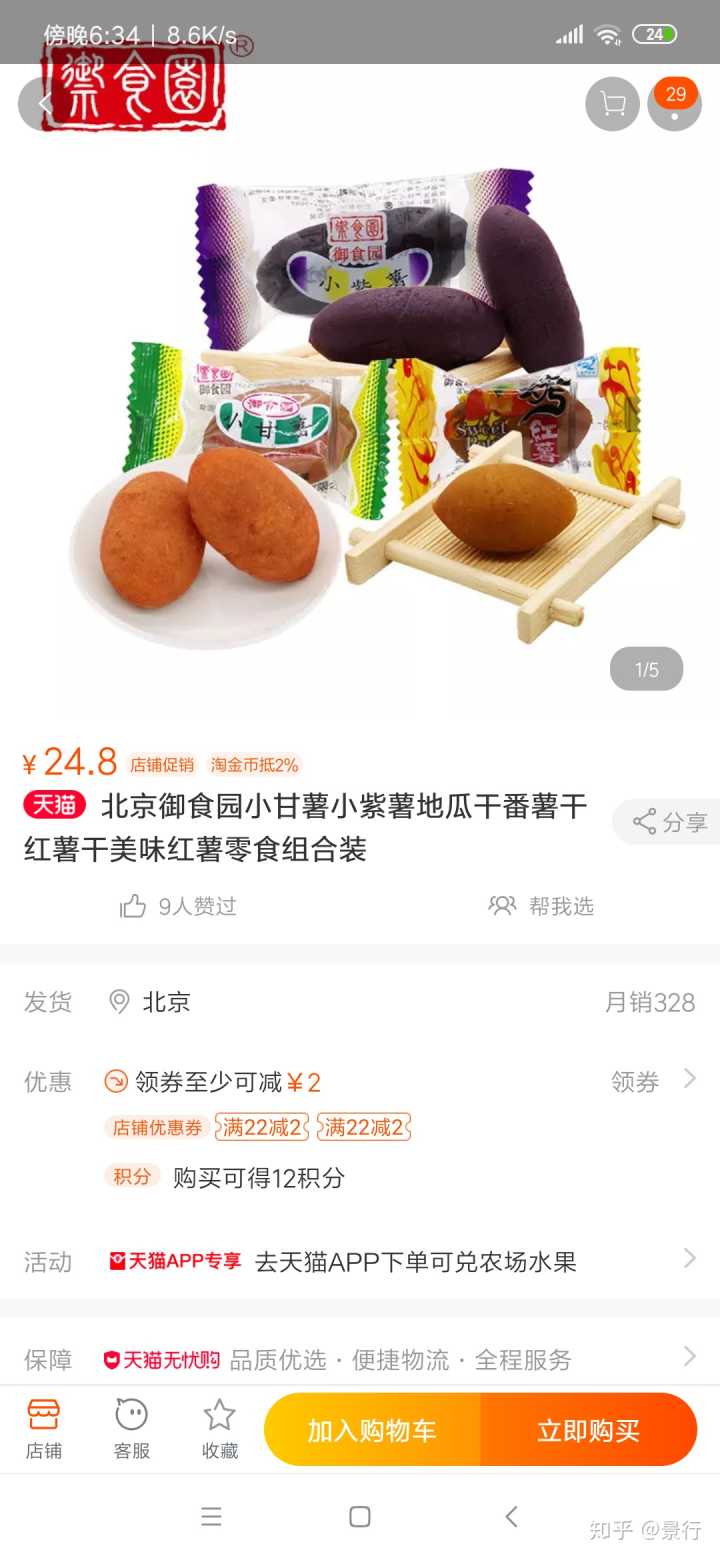Open the more options menu with badge
The height and width of the screenshot is (1560, 720).
click(674, 104)
